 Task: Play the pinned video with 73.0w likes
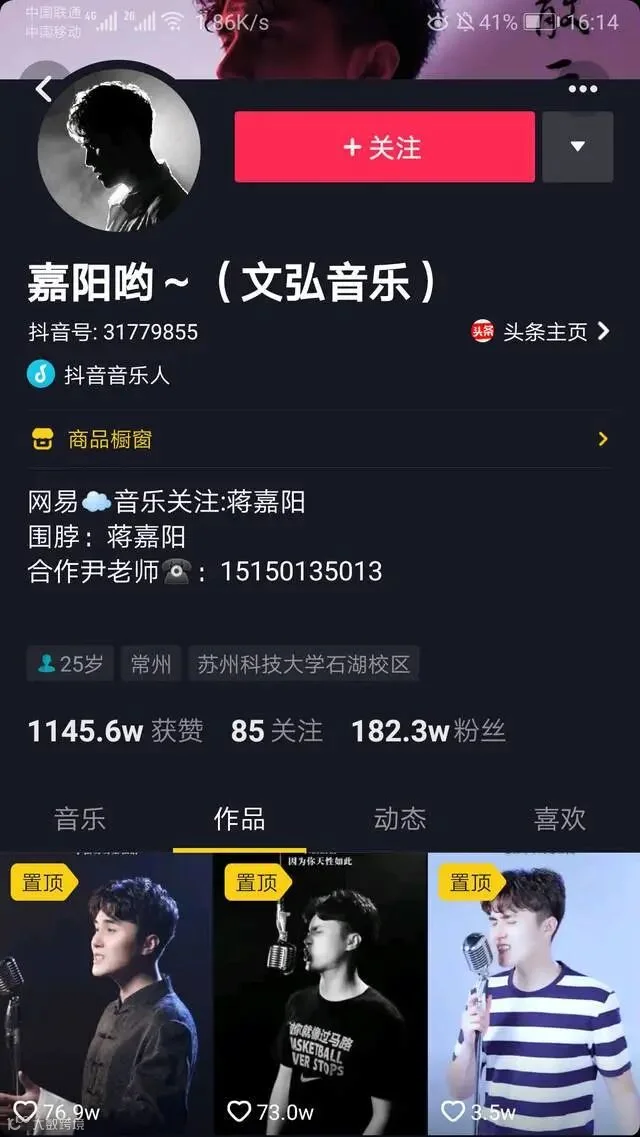[x=320, y=995]
